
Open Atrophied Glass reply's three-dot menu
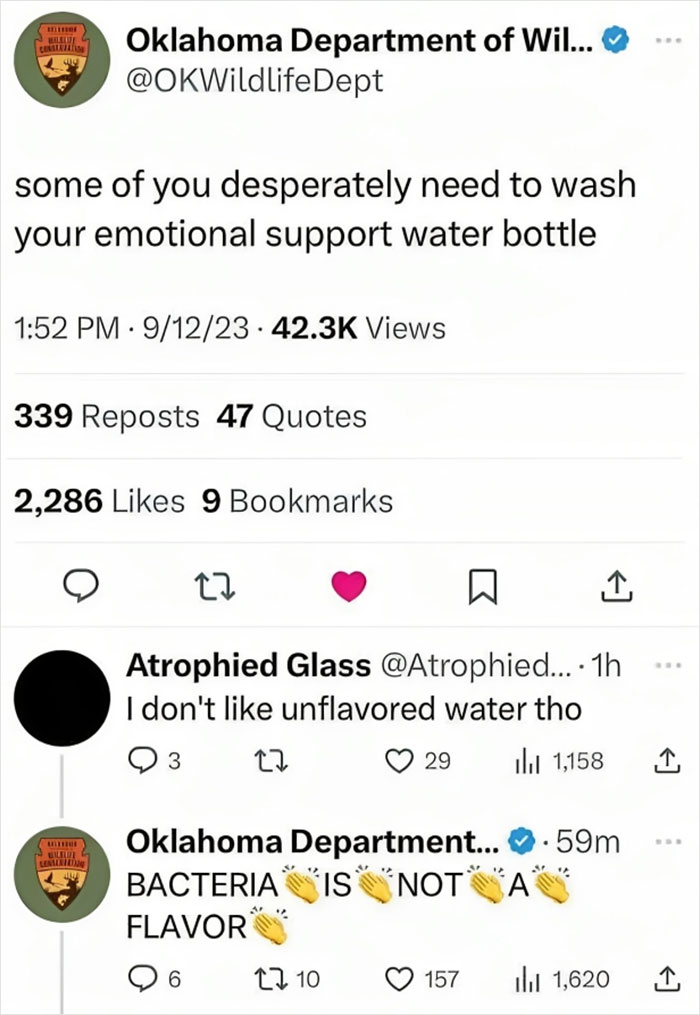click(x=664, y=665)
